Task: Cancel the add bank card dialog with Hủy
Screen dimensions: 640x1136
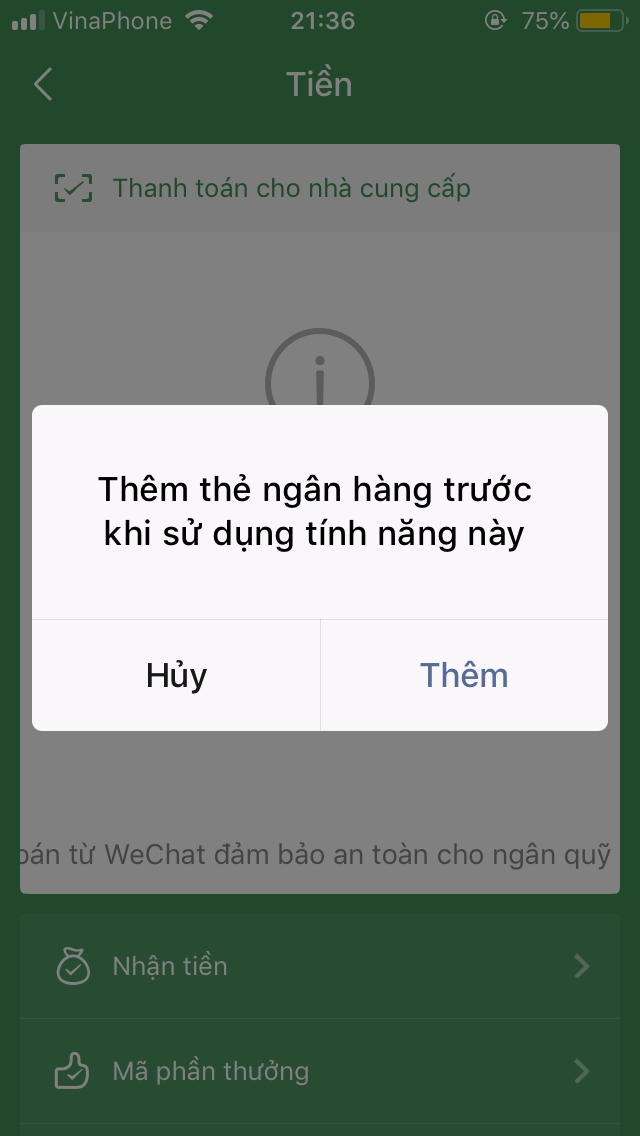Action: [x=176, y=675]
